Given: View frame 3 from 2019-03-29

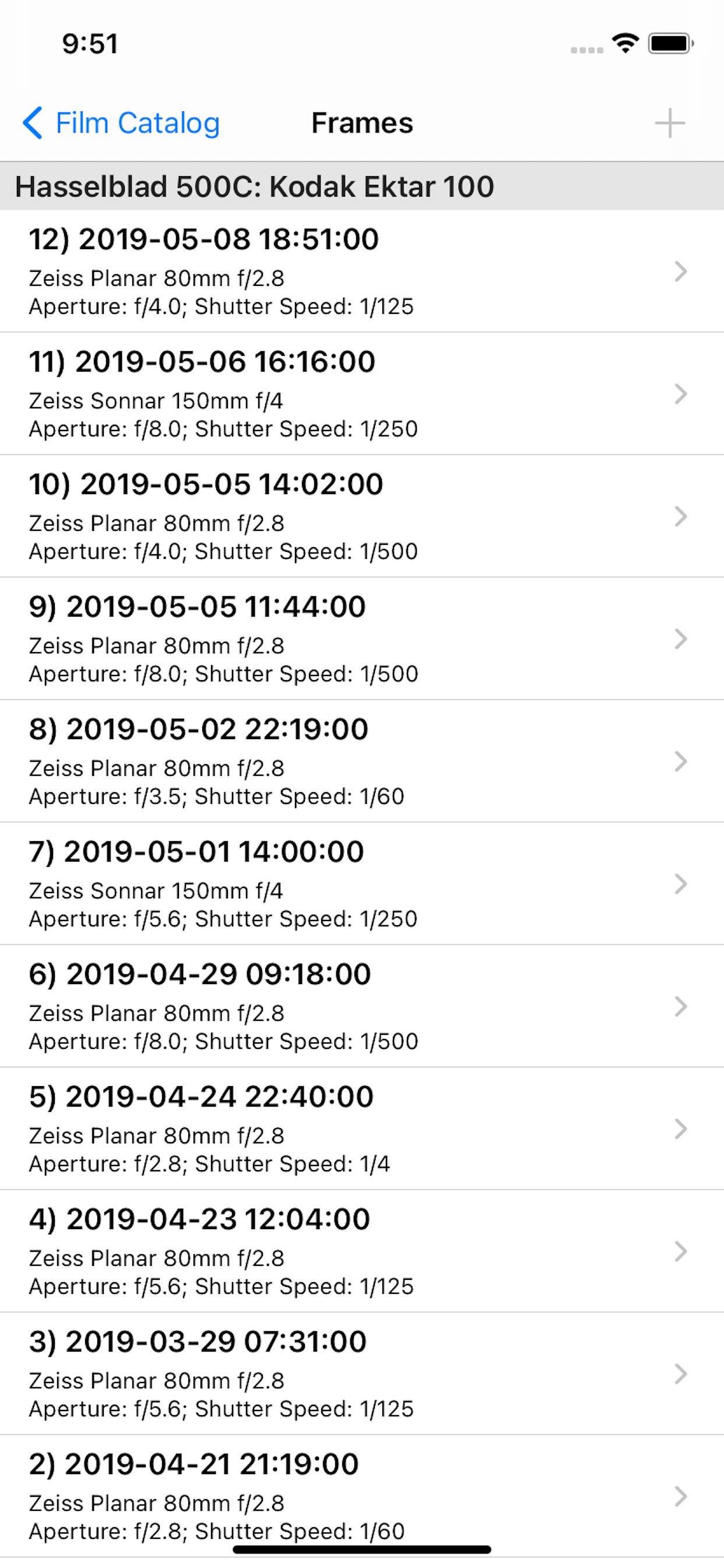Looking at the screenshot, I should (361, 1373).
